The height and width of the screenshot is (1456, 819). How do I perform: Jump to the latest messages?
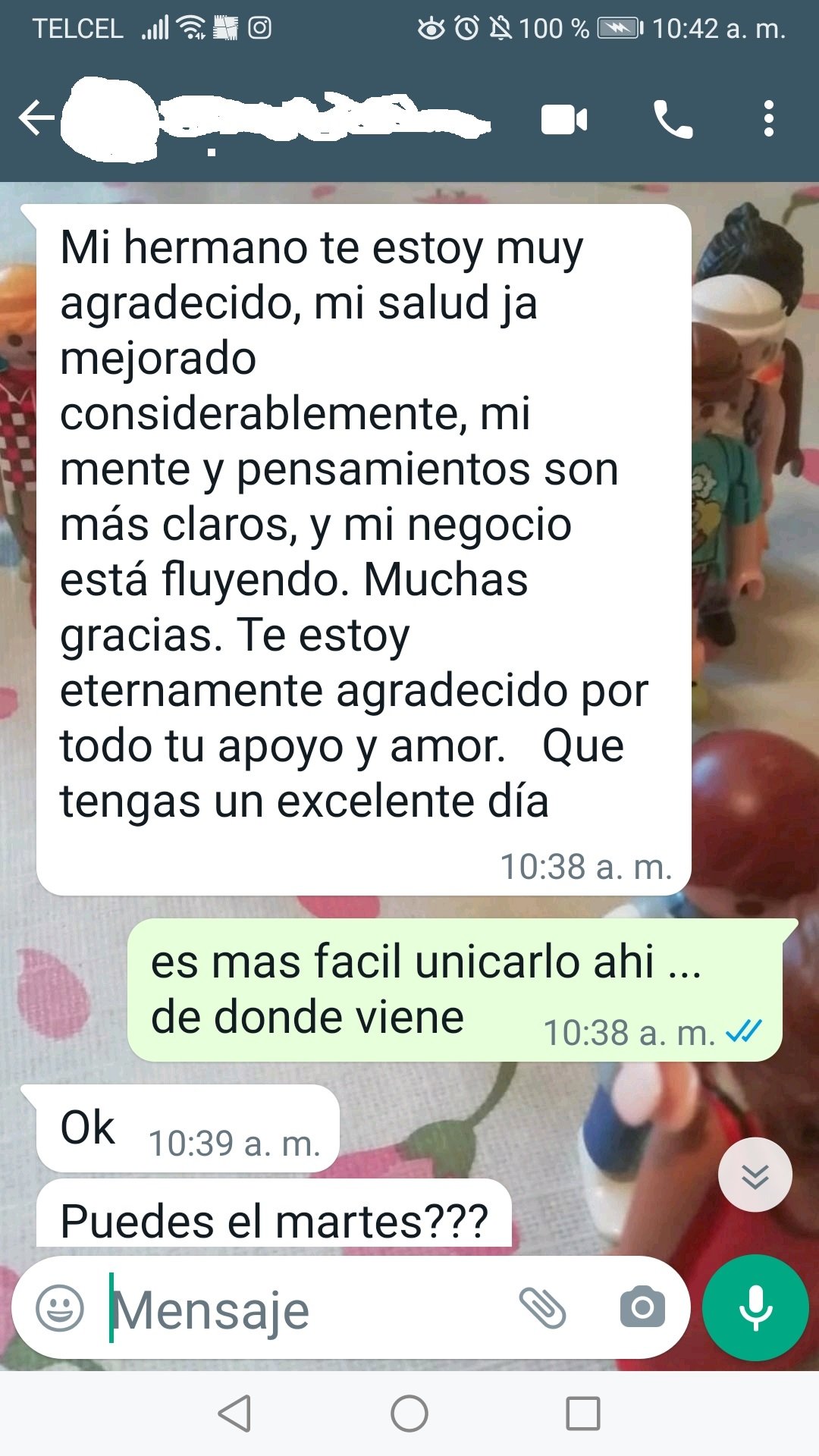(x=755, y=1175)
